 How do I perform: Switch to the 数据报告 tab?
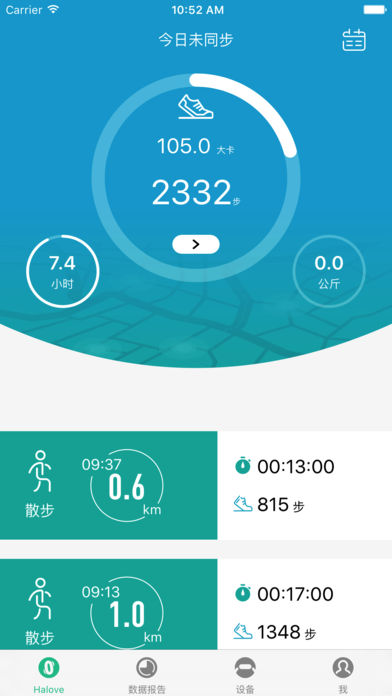(x=147, y=675)
